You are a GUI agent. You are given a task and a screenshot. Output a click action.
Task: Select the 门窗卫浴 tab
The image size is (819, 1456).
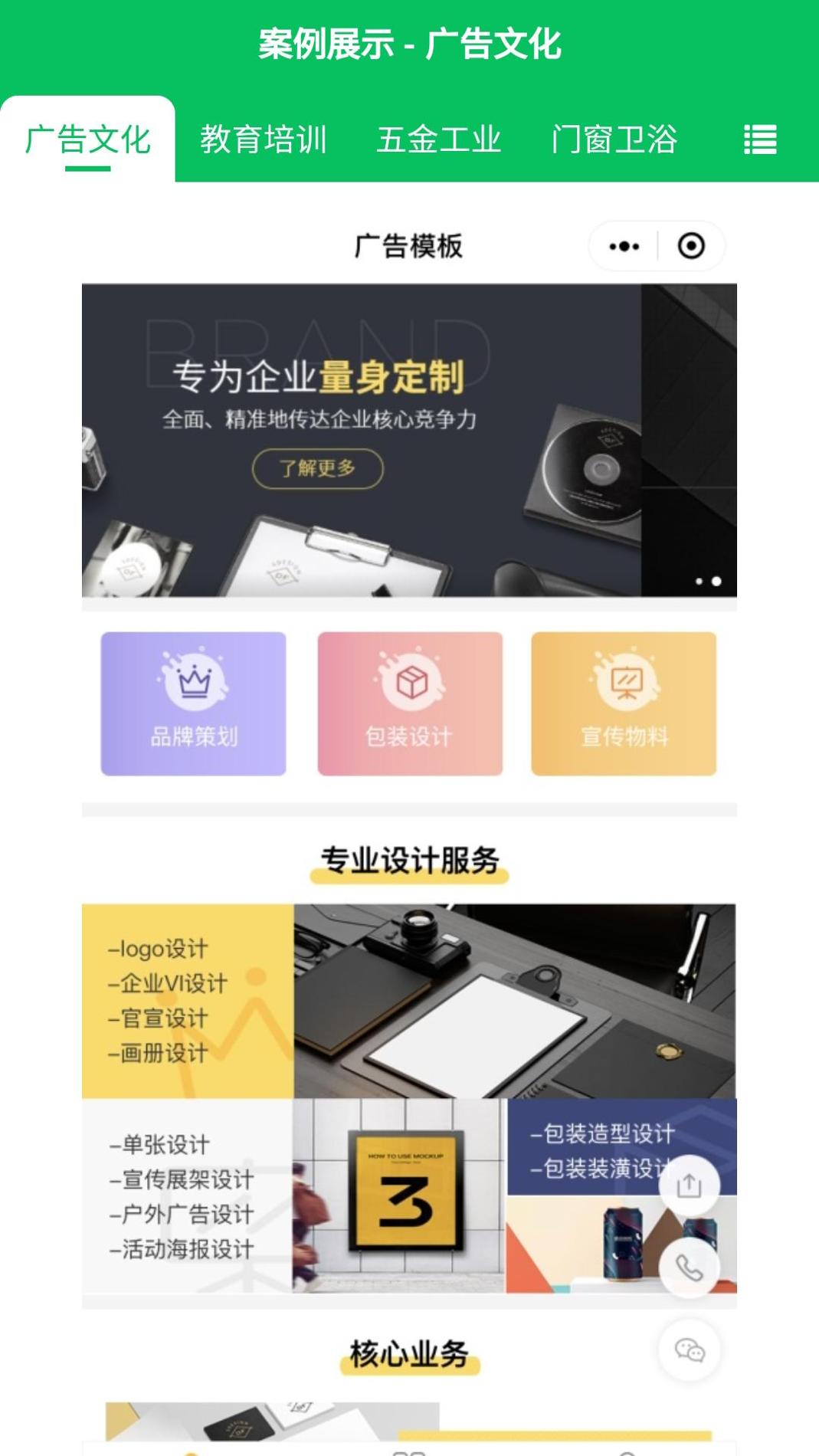616,140
